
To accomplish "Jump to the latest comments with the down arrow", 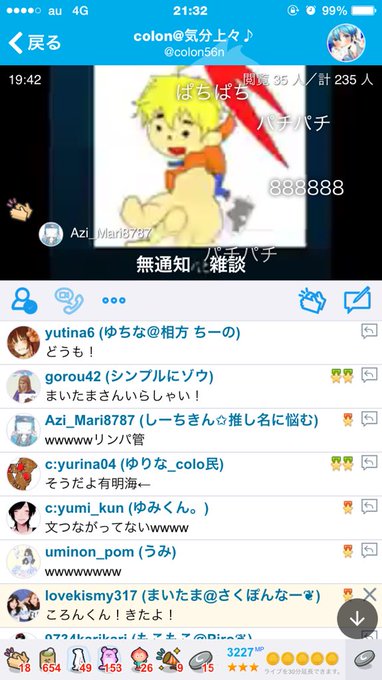I will point(357,619).
